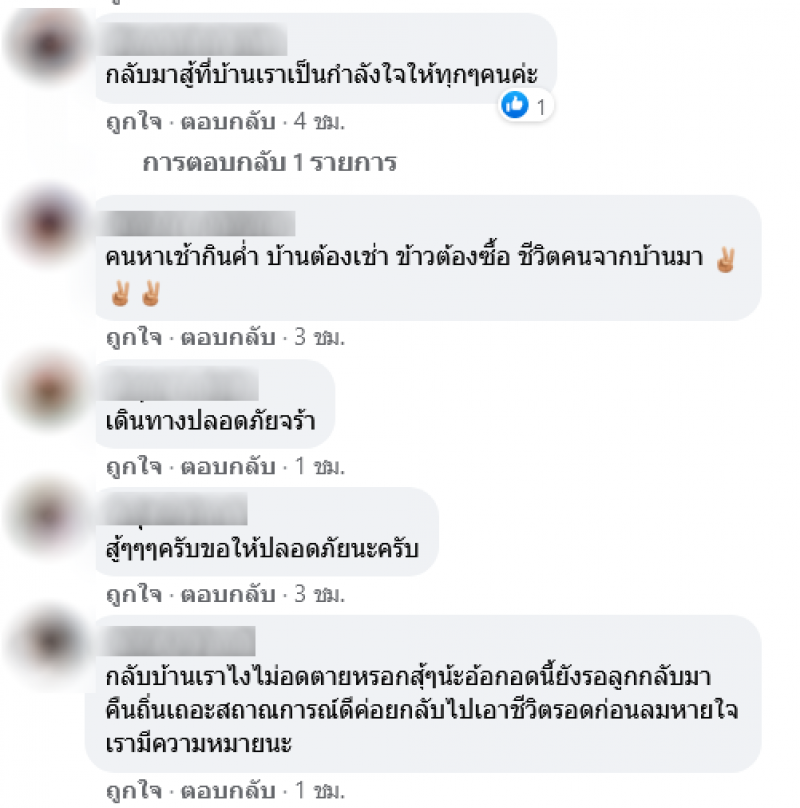Reply to the comment "เดินทางปลอดภัยจร้า"
The width and height of the screenshot is (800, 808).
click(227, 467)
